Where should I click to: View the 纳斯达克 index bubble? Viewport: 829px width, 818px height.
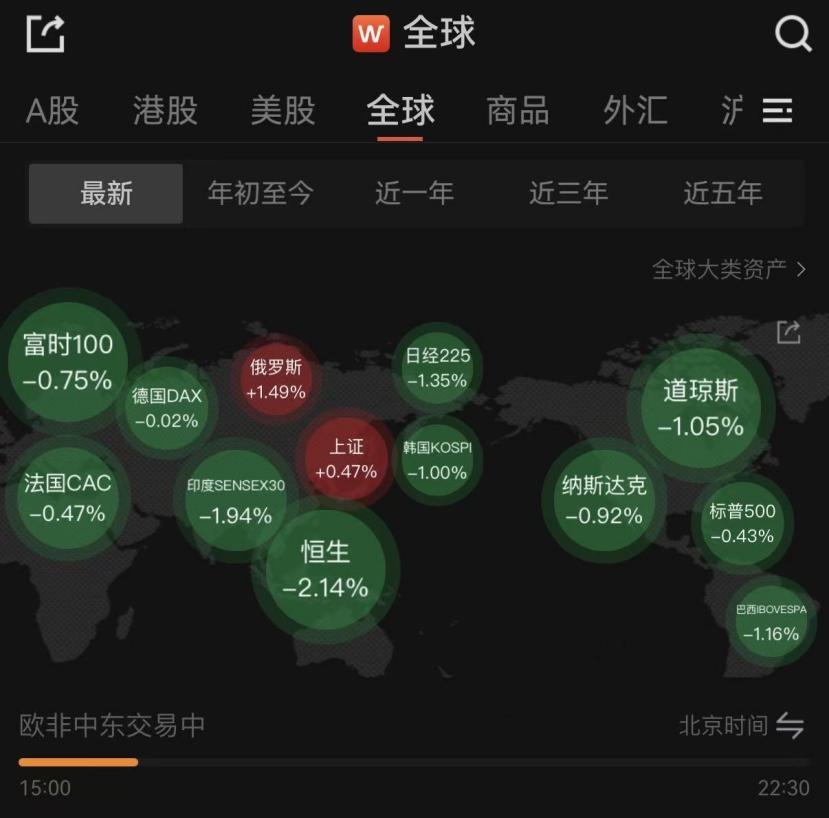click(x=604, y=500)
